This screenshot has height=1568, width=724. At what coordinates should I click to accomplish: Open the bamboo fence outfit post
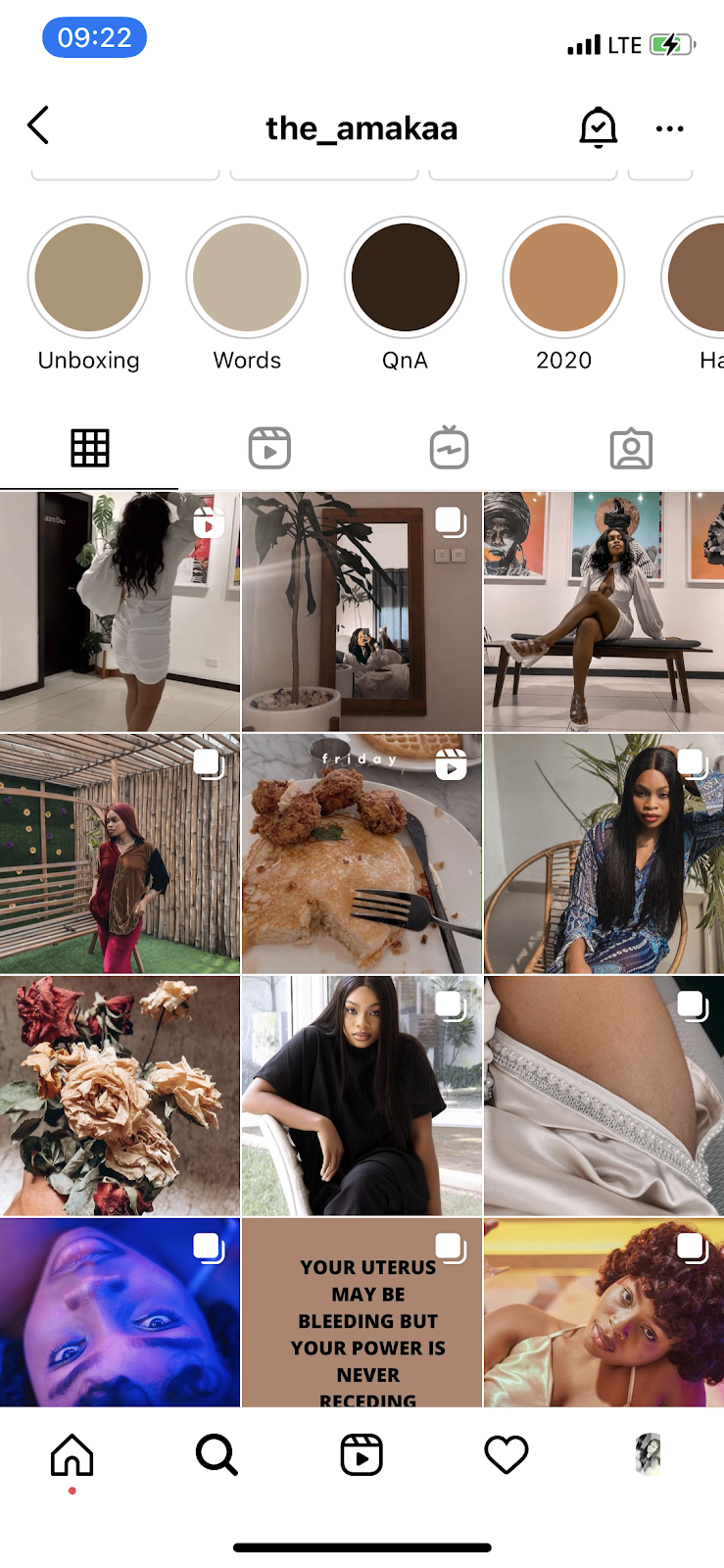click(120, 854)
